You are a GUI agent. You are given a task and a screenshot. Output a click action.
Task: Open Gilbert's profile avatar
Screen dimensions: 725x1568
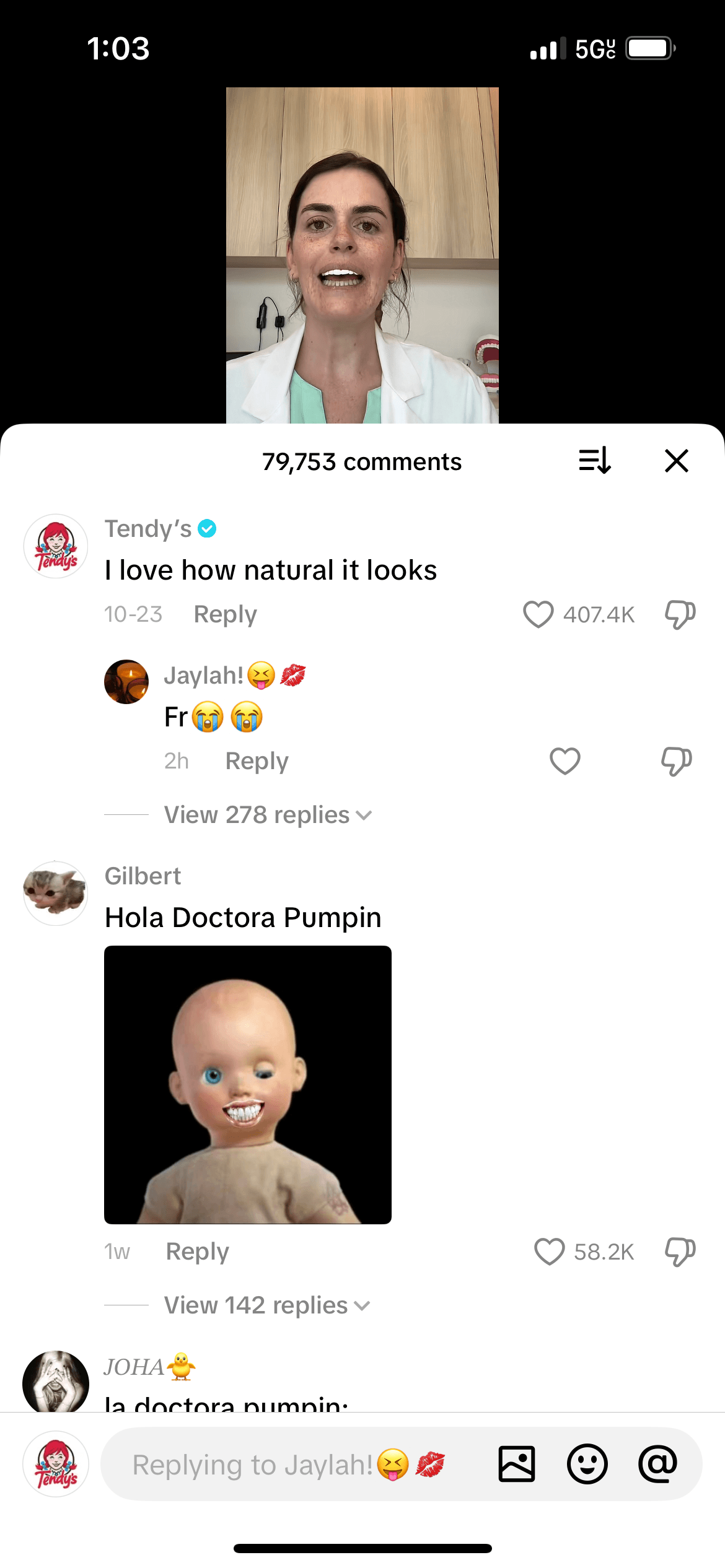click(56, 894)
